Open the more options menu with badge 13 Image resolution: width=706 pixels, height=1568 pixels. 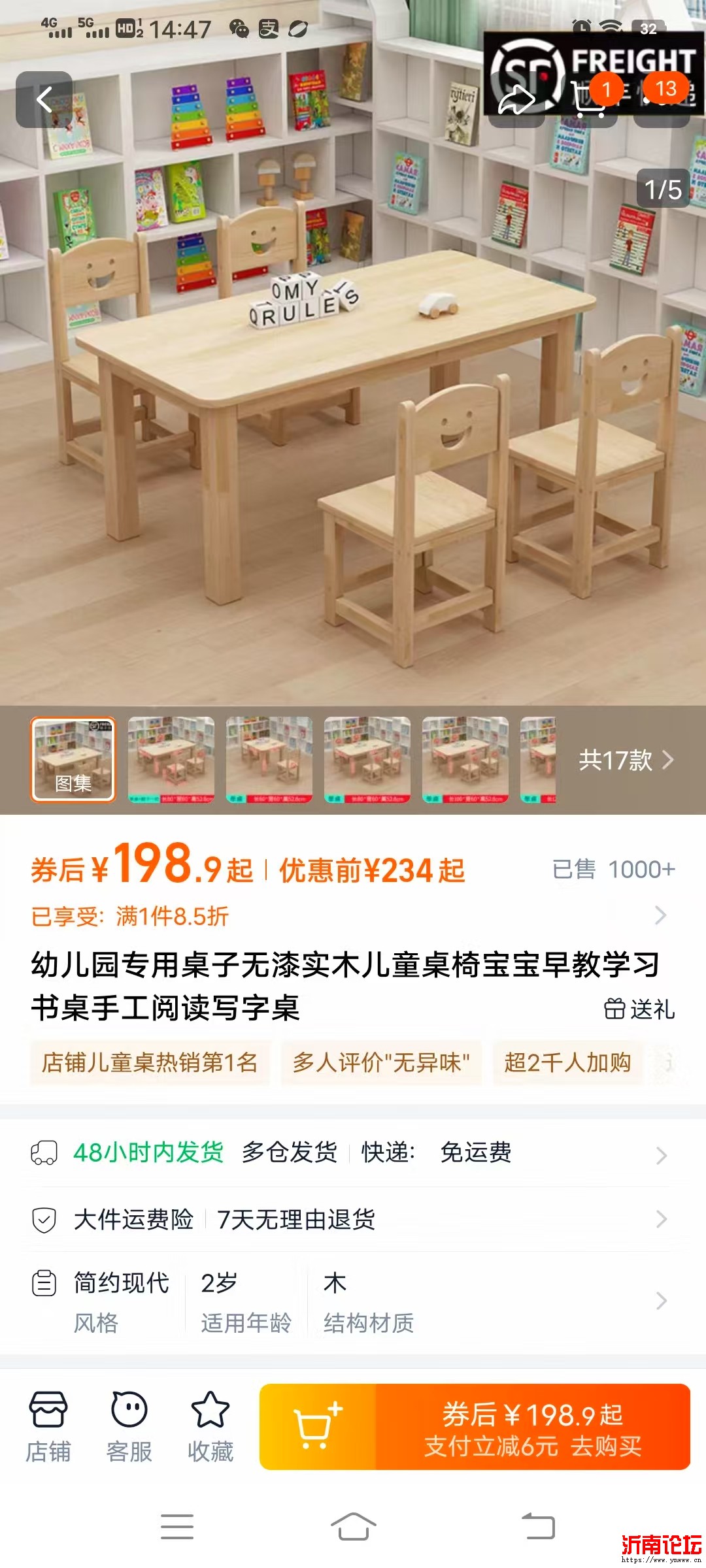662,100
